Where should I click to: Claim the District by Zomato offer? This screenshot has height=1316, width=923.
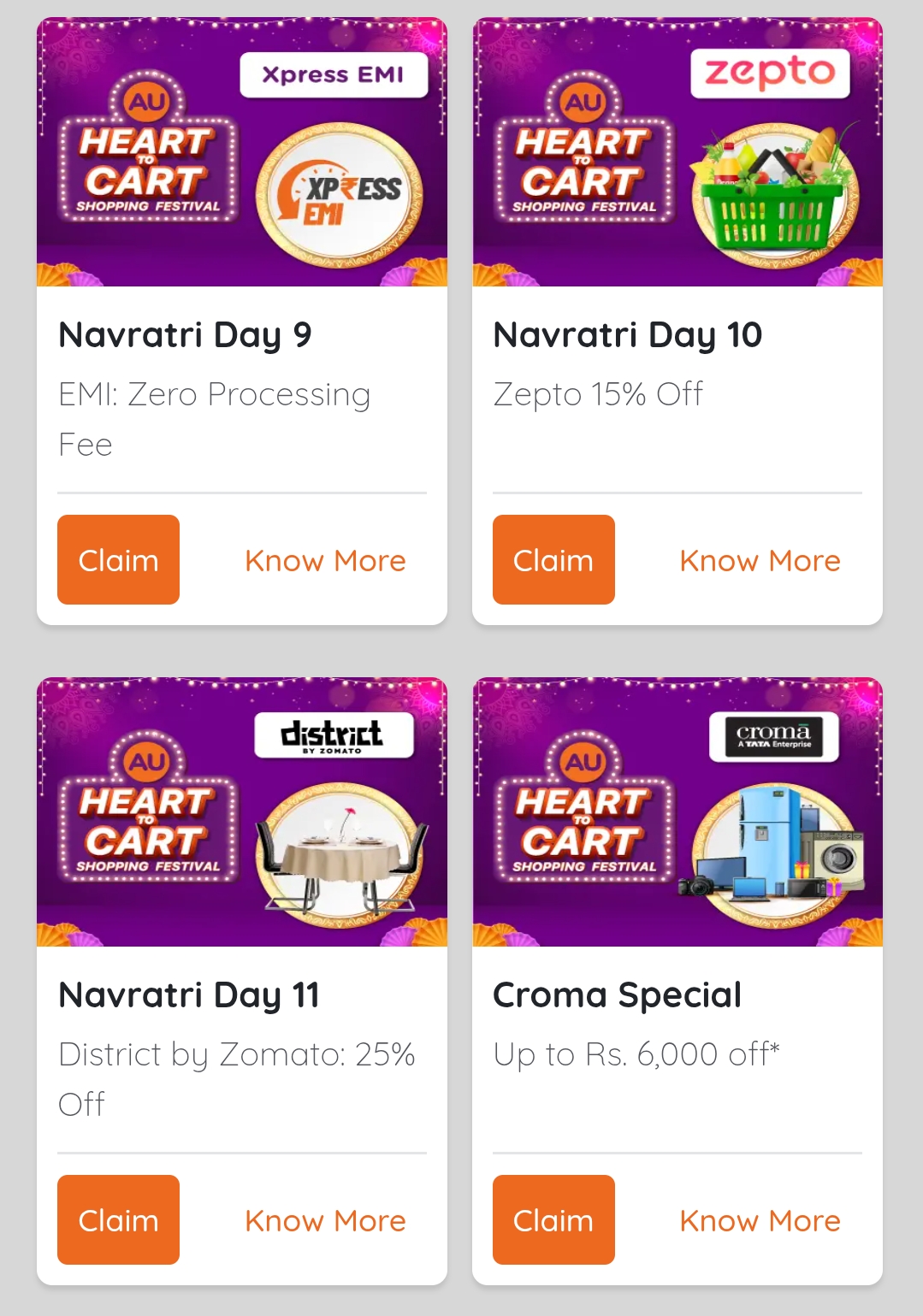[118, 1220]
